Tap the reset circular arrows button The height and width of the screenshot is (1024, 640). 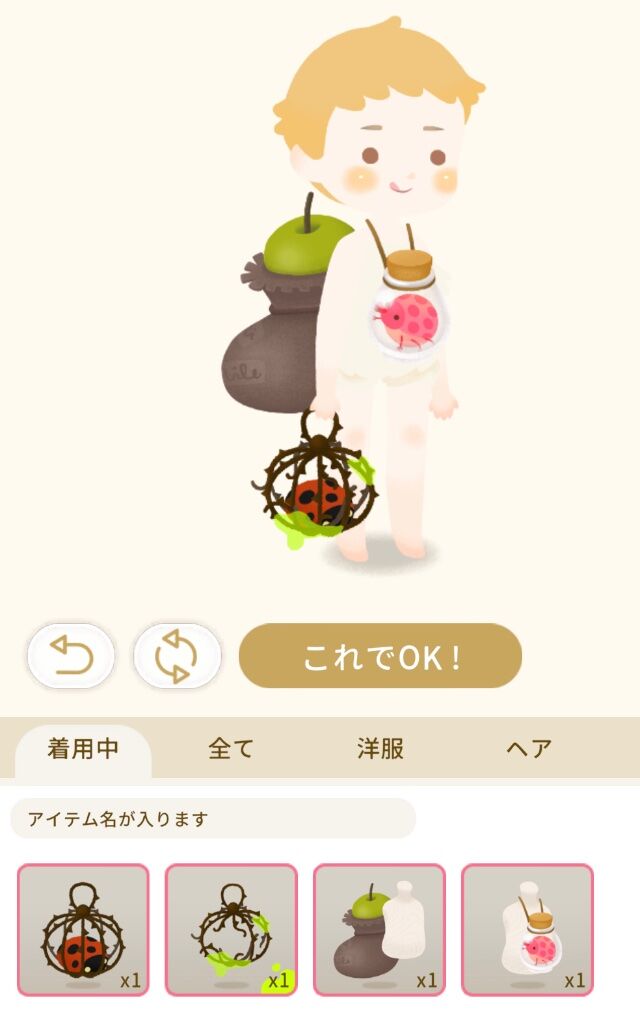177,656
